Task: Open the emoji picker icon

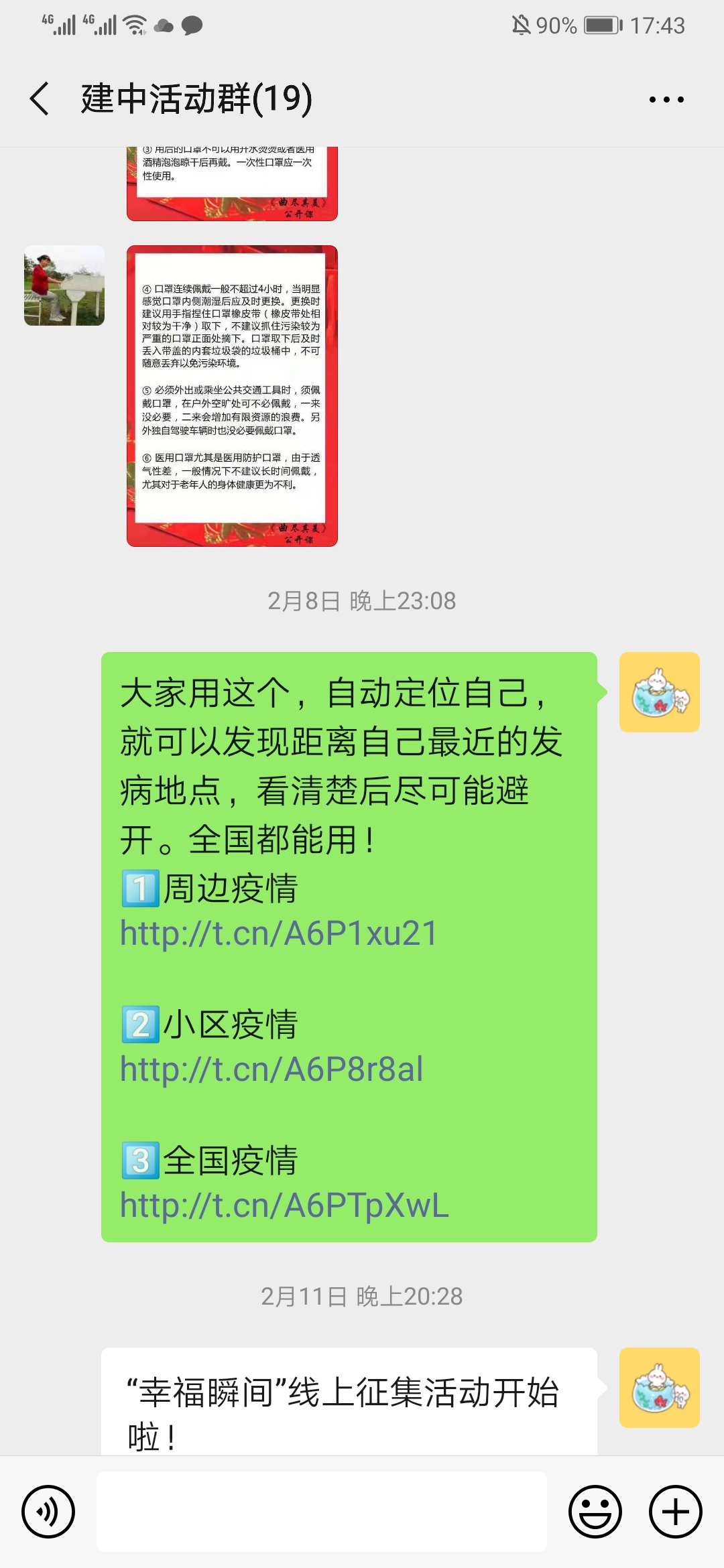Action: click(x=595, y=1512)
